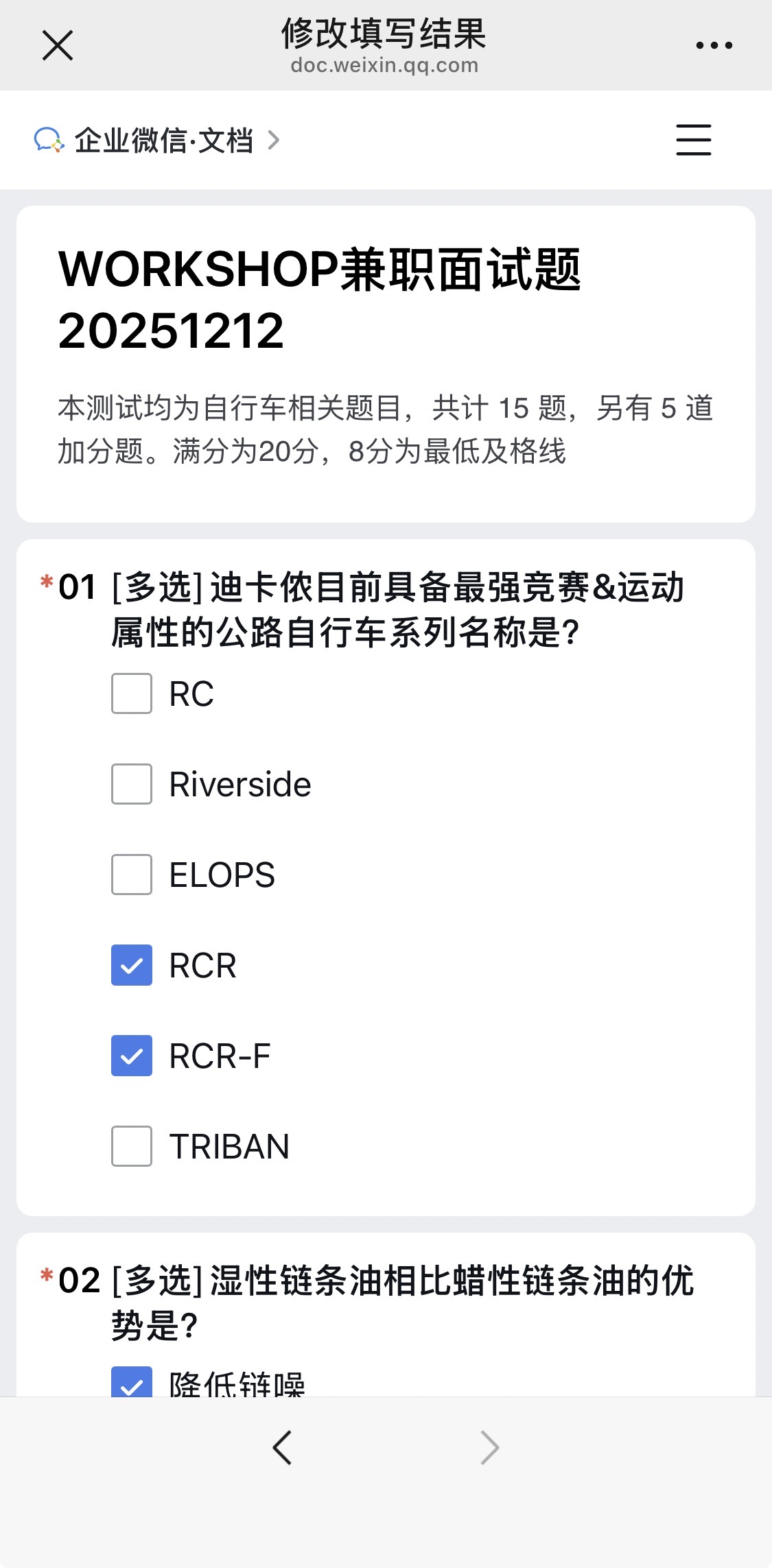The image size is (772, 1568).
Task: Uncheck the RCR option
Action: tap(132, 965)
